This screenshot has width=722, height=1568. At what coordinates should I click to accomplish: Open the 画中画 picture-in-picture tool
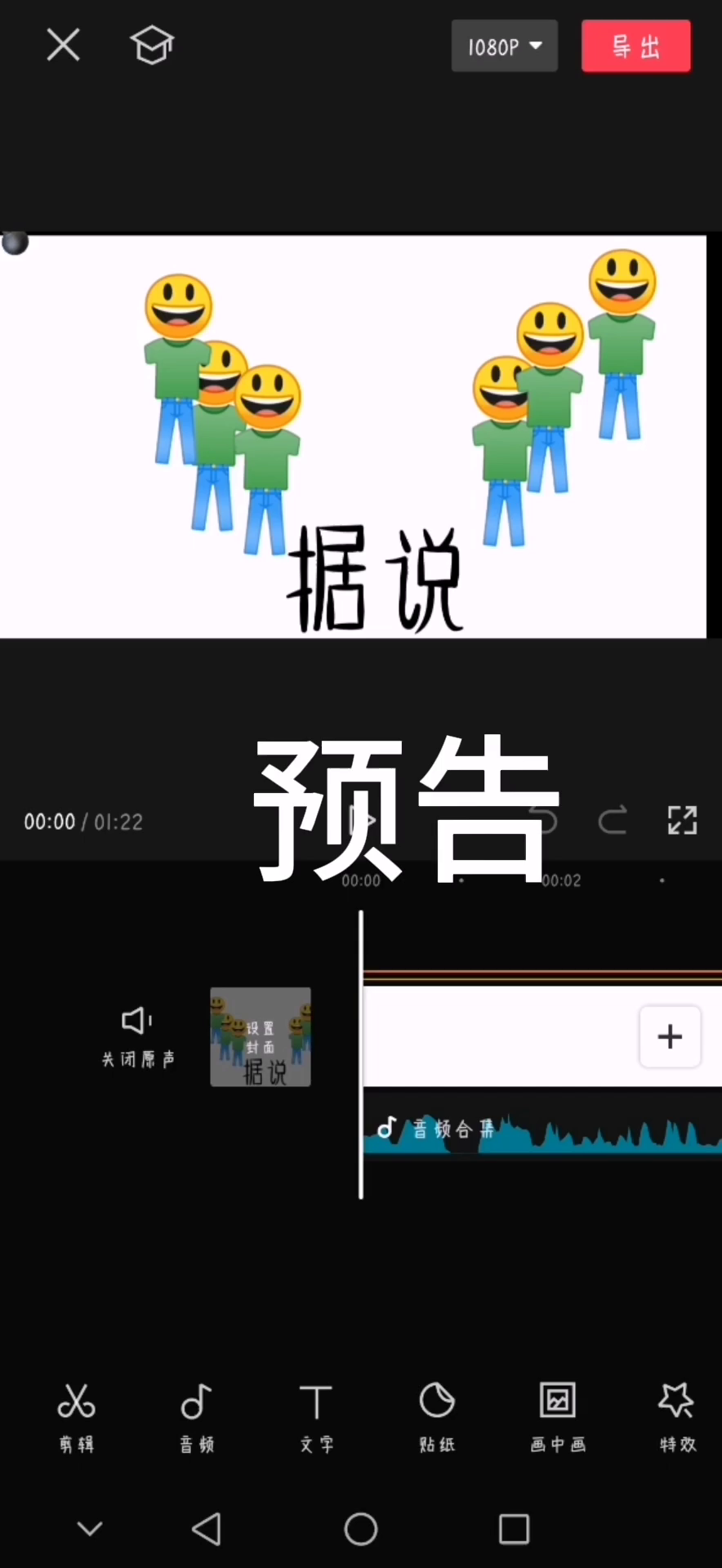click(558, 1417)
